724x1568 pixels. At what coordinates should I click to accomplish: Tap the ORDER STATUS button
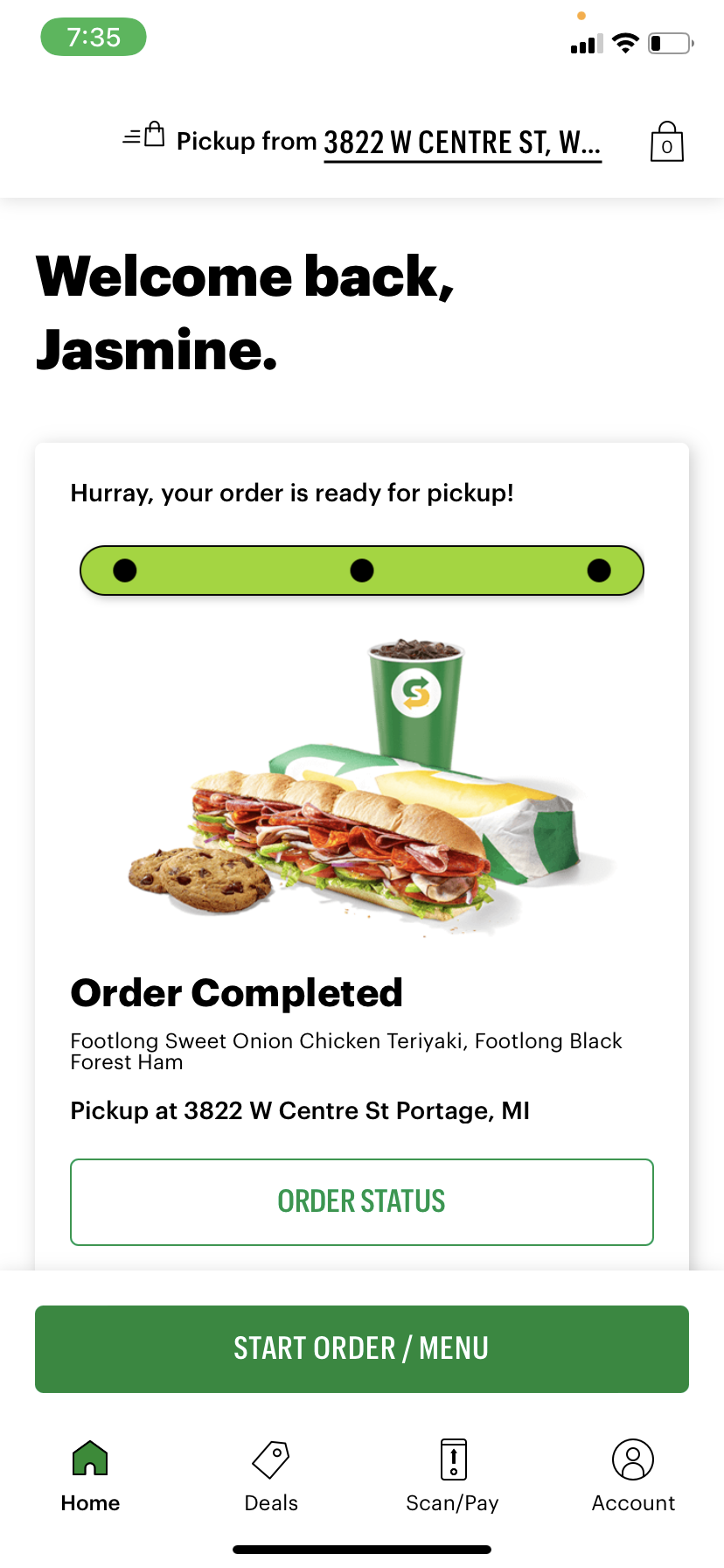click(x=362, y=1201)
